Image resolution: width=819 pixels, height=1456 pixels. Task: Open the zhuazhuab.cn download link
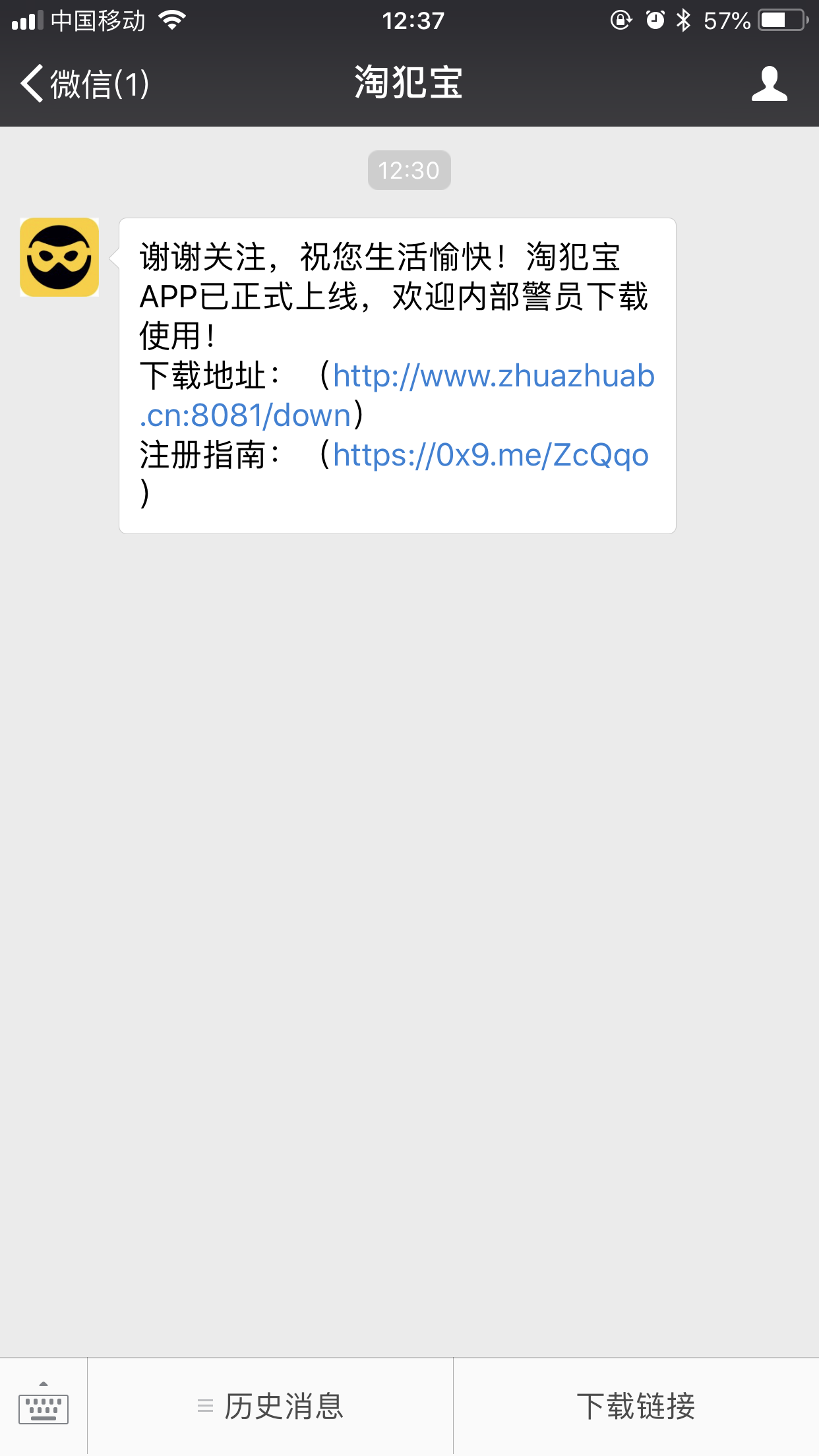click(397, 395)
